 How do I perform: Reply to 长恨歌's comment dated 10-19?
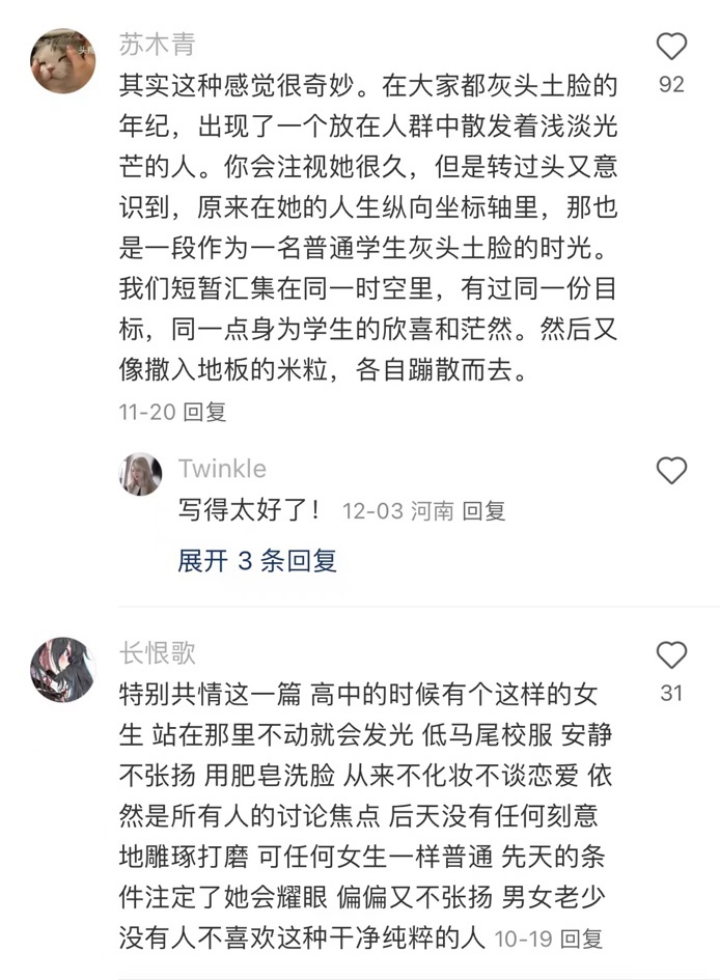pos(581,938)
